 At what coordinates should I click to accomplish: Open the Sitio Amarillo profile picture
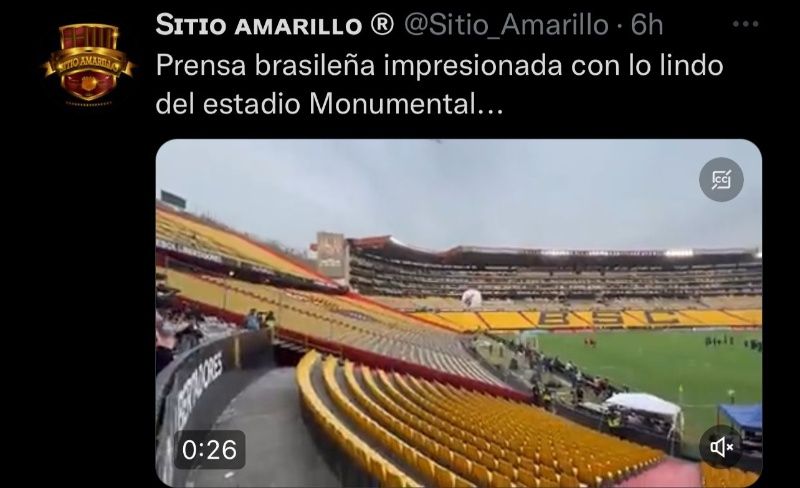click(87, 62)
